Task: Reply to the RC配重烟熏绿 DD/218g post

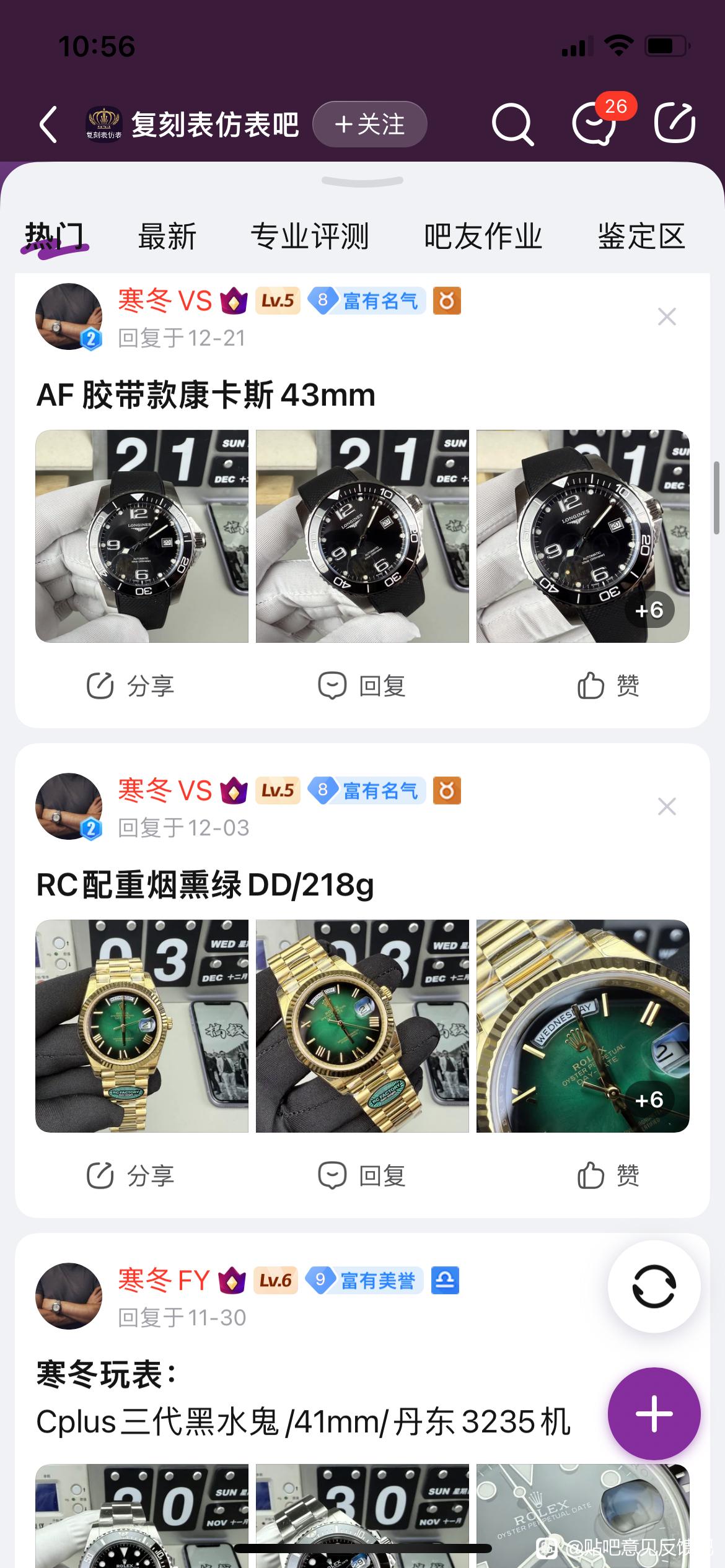Action: click(362, 1175)
